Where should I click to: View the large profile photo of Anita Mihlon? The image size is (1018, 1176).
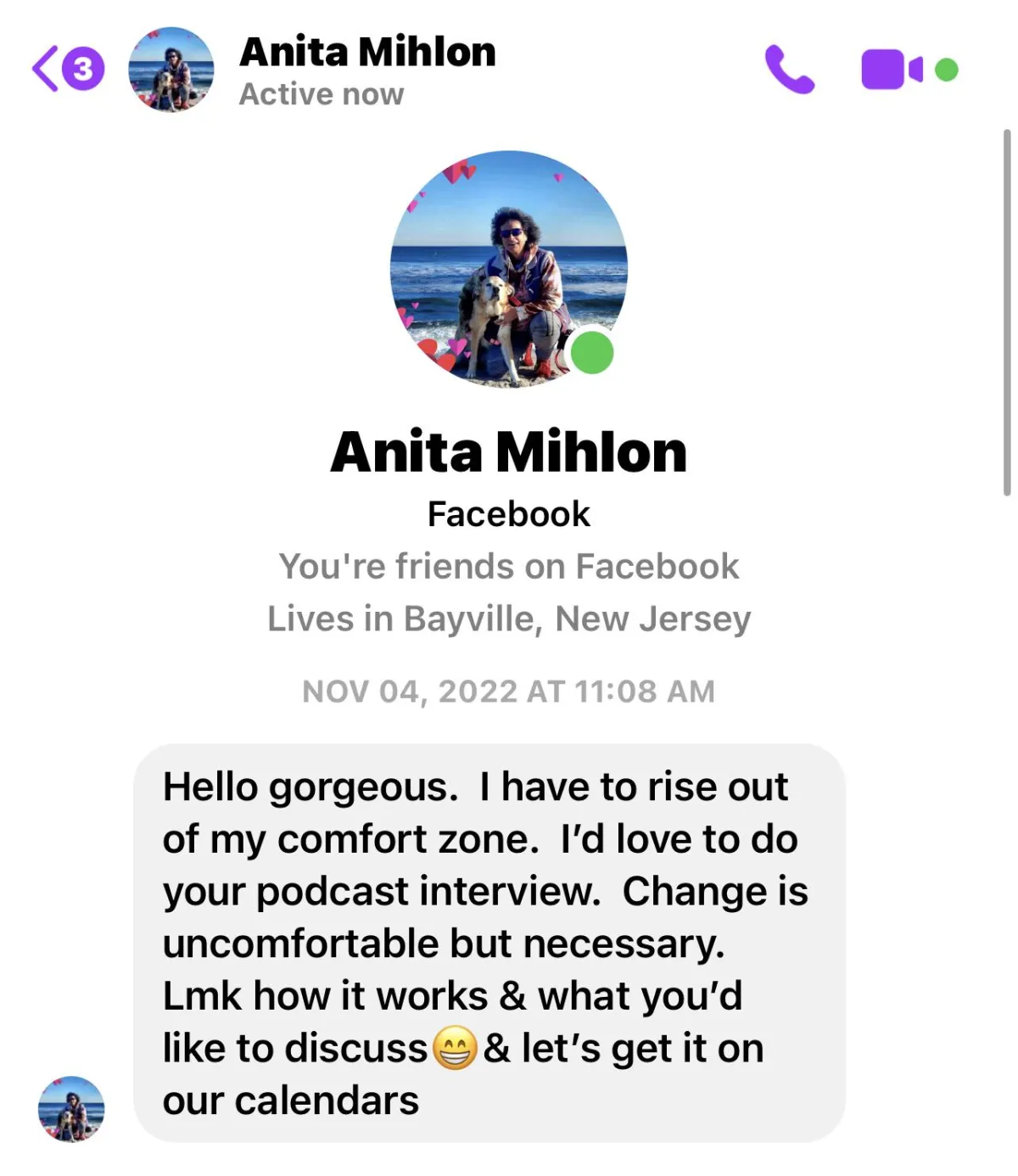pyautogui.click(x=508, y=269)
